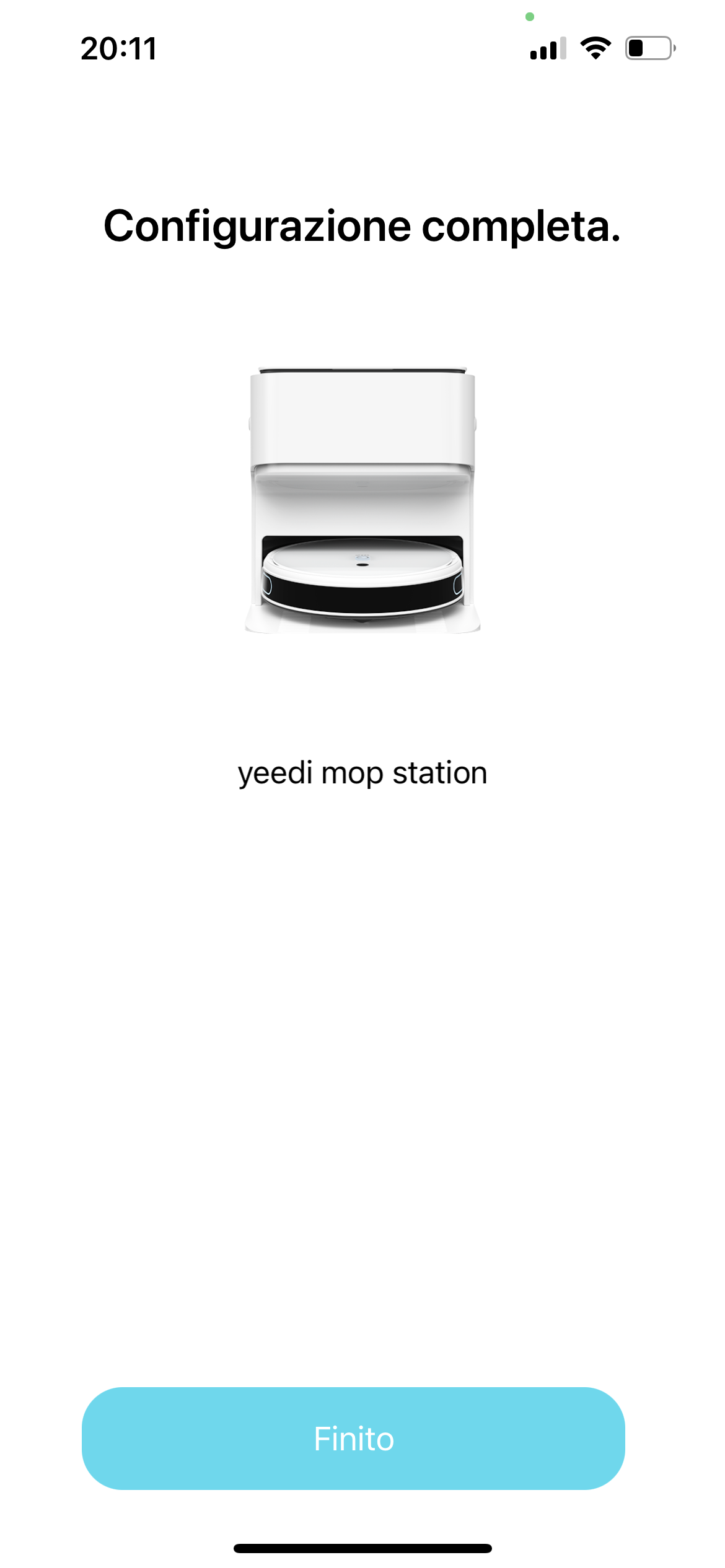Image resolution: width=725 pixels, height=1568 pixels.
Task: Tap the Finito button
Action: (x=353, y=1438)
